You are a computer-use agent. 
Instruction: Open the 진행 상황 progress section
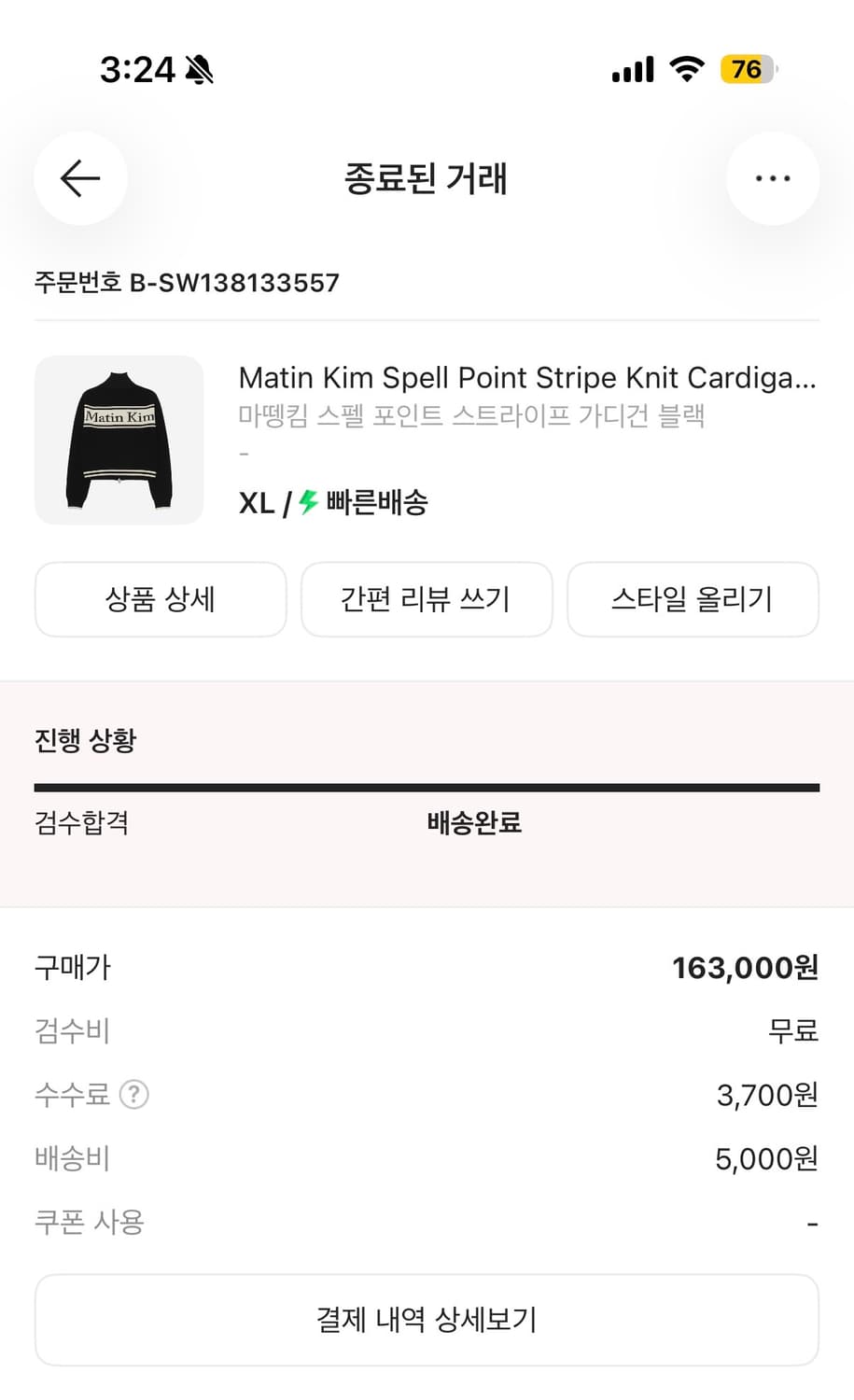pyautogui.click(x=85, y=739)
